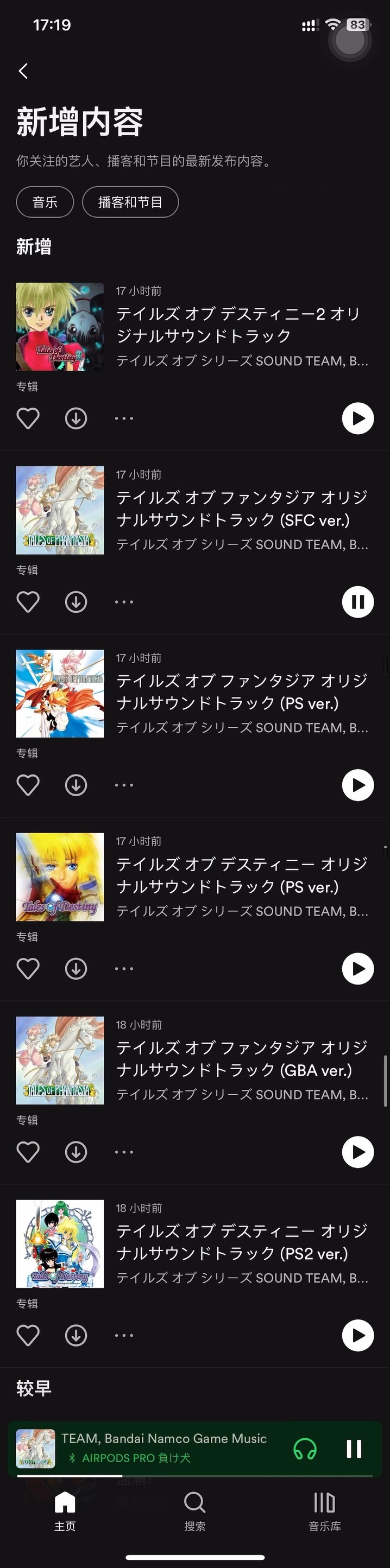Open the AirPods device picker icon
This screenshot has width=390, height=1568.
pos(305,1449)
